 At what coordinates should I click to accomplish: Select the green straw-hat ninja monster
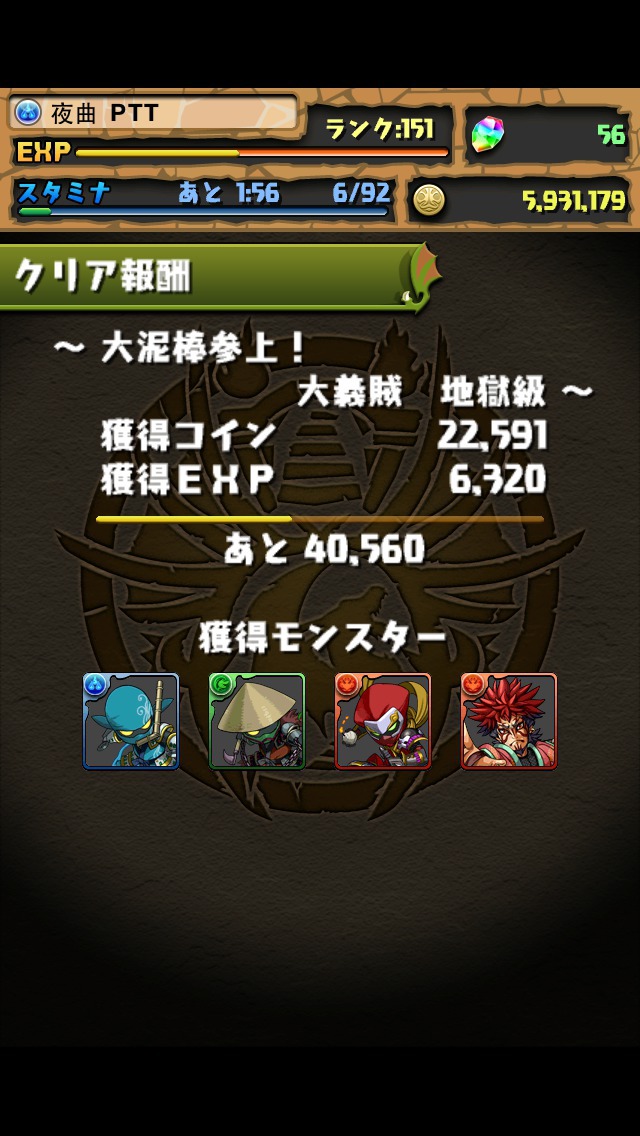pyautogui.click(x=257, y=721)
